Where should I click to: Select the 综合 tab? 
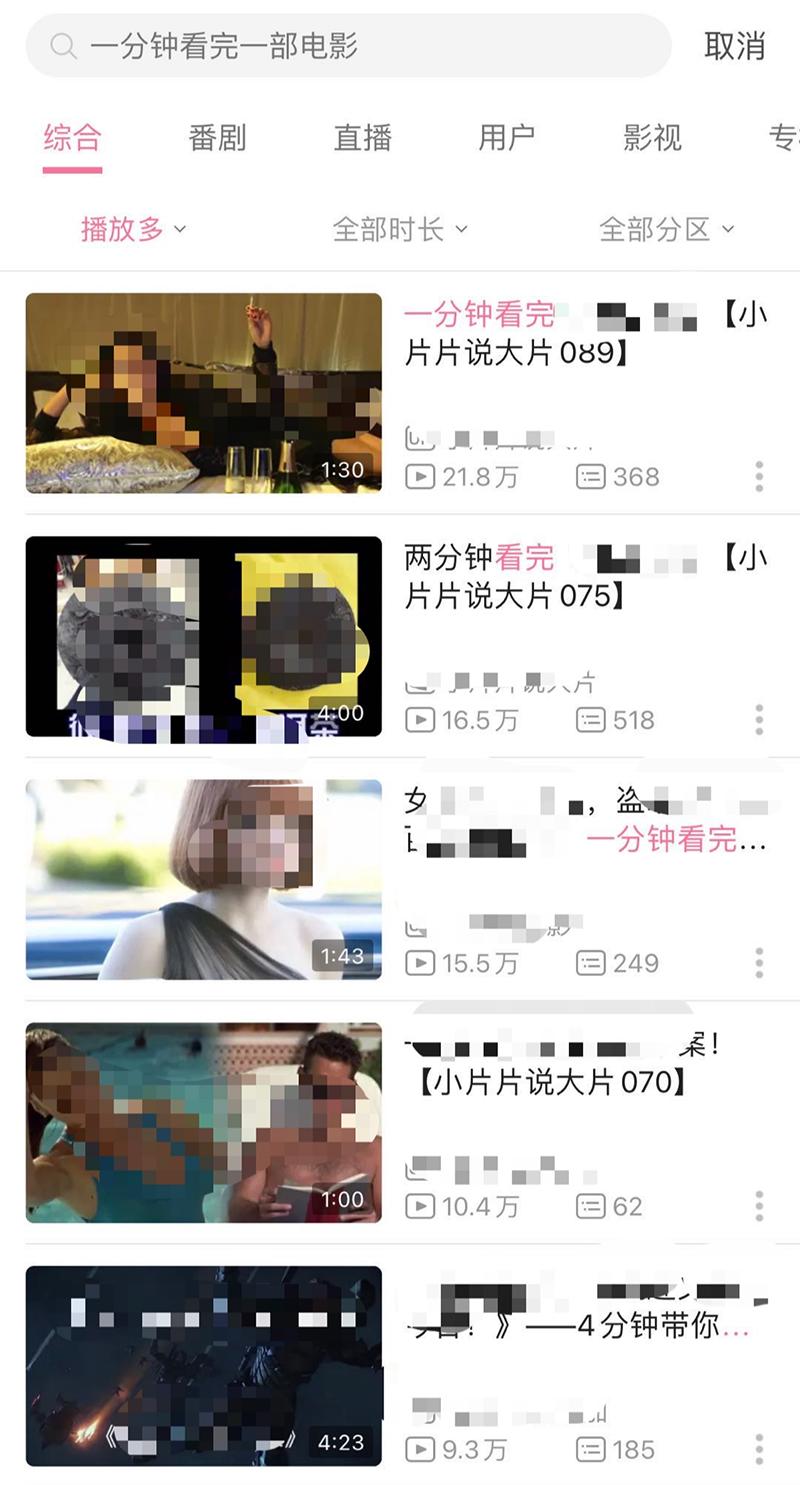coord(72,137)
